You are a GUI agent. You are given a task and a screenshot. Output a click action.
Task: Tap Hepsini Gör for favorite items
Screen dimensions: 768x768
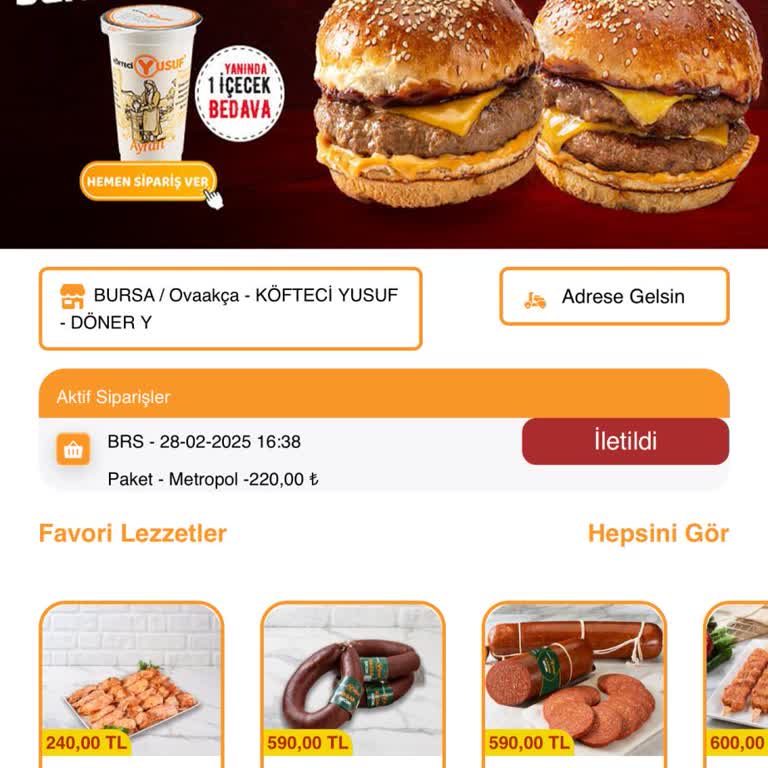(658, 533)
